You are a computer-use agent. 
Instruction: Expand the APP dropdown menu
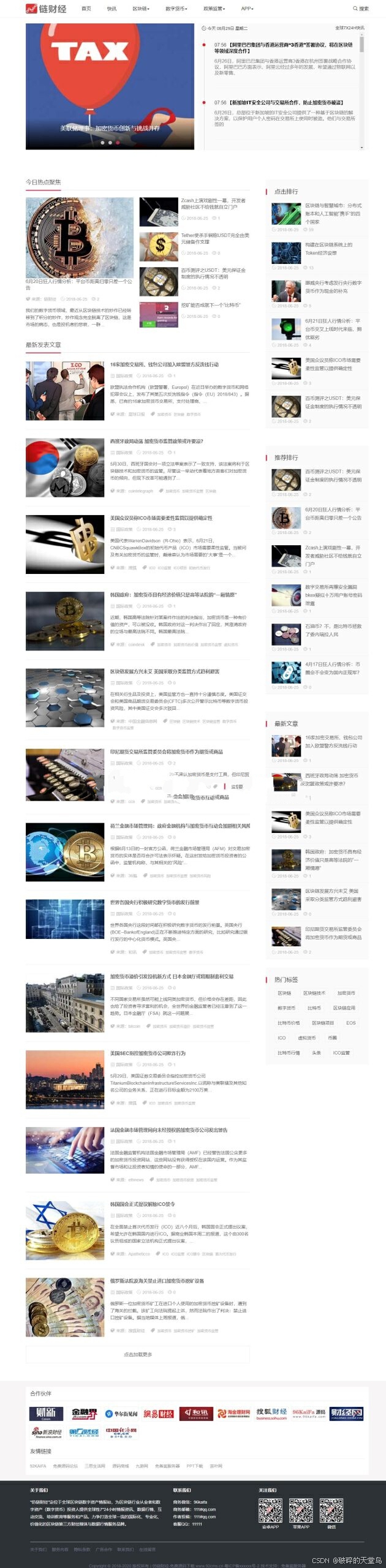coord(247,9)
